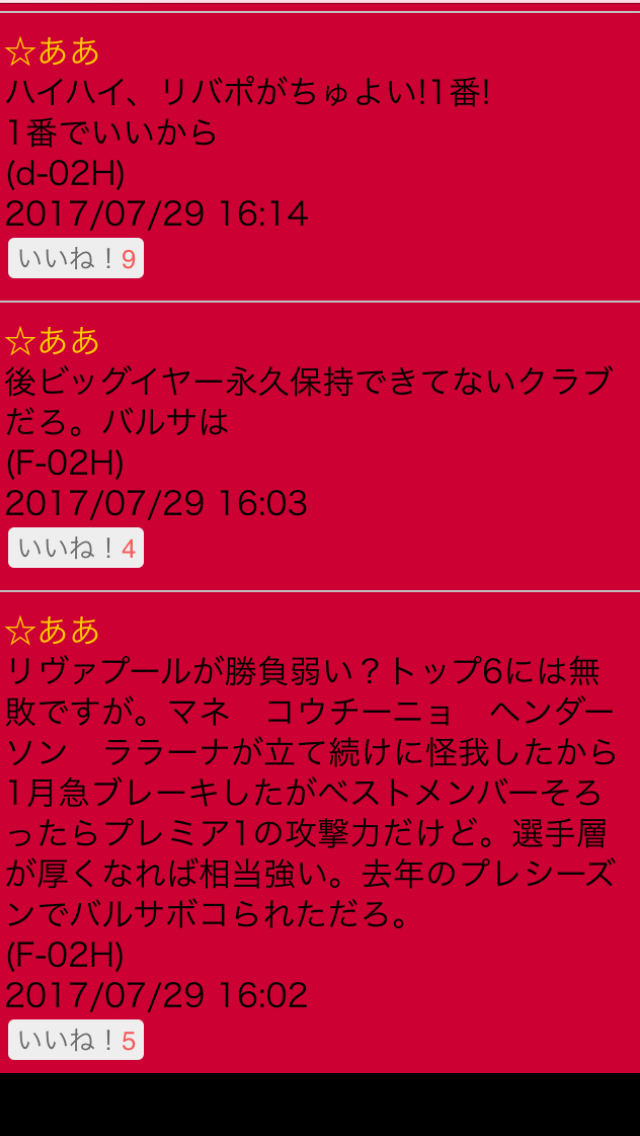The width and height of the screenshot is (640, 1136).
Task: Like the 16:03 comment with 4 likes
Action: 76,548
